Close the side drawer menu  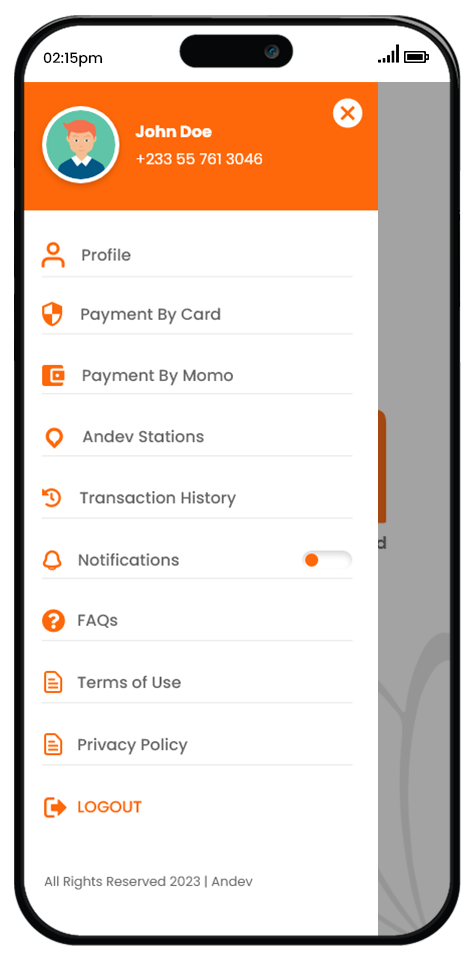(x=347, y=113)
